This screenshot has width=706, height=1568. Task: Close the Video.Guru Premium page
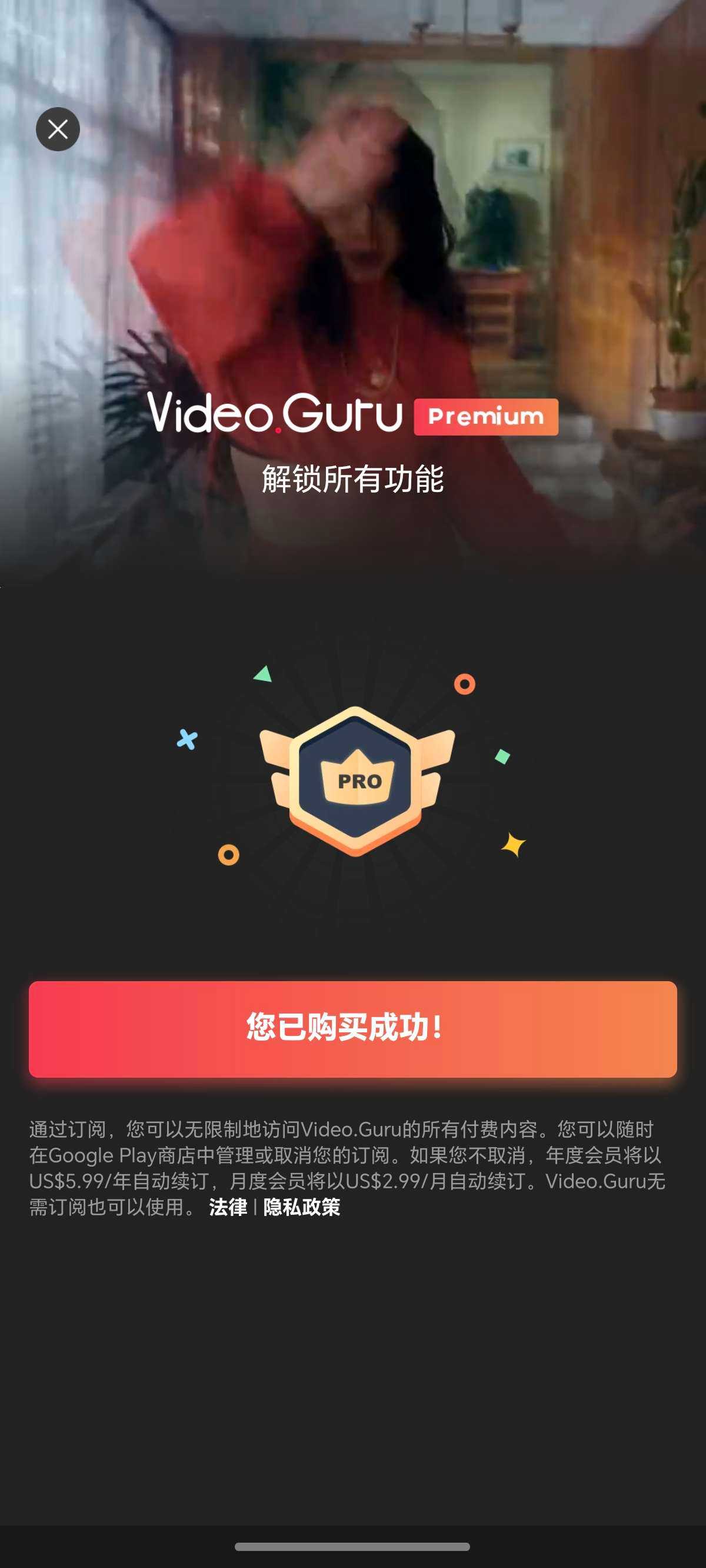click(x=58, y=129)
